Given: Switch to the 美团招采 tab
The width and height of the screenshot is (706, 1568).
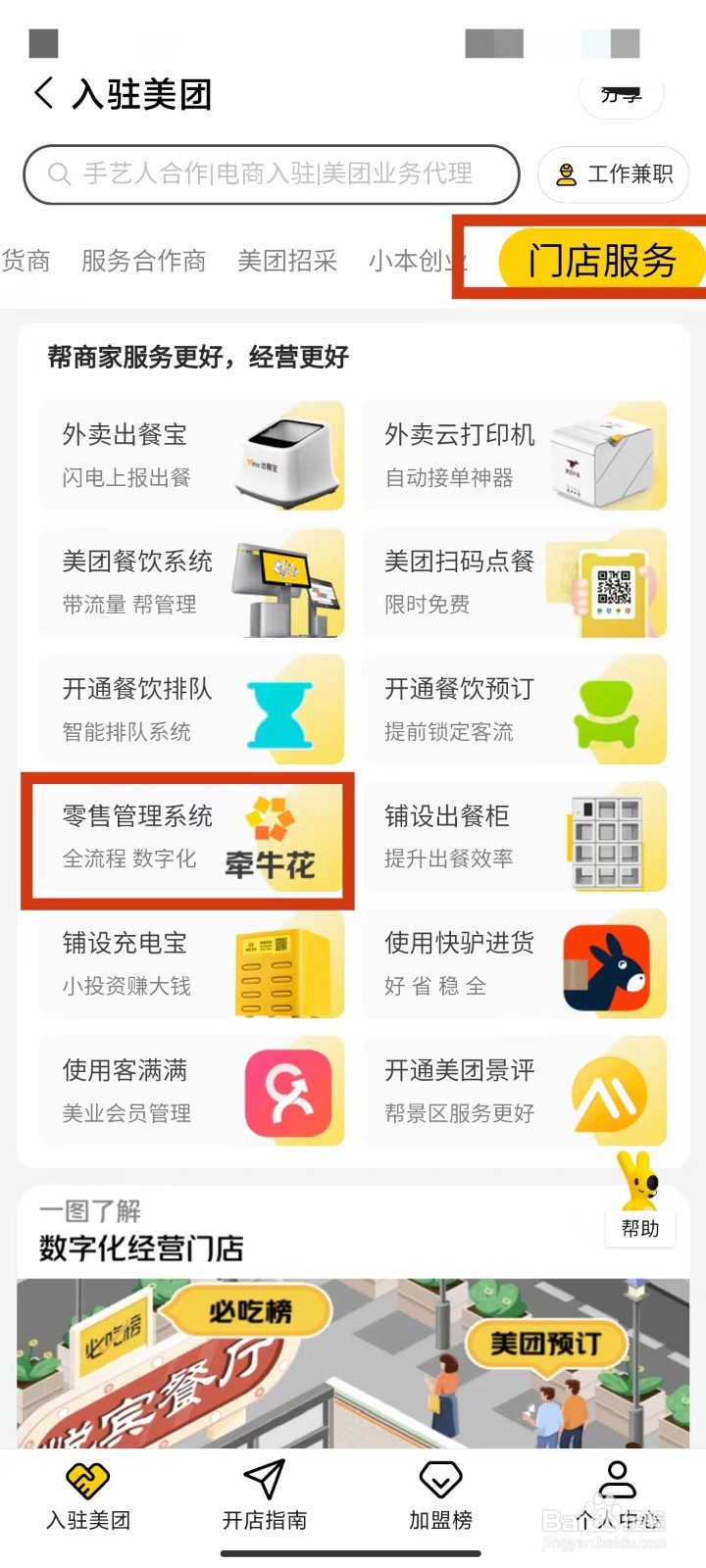Looking at the screenshot, I should [286, 262].
